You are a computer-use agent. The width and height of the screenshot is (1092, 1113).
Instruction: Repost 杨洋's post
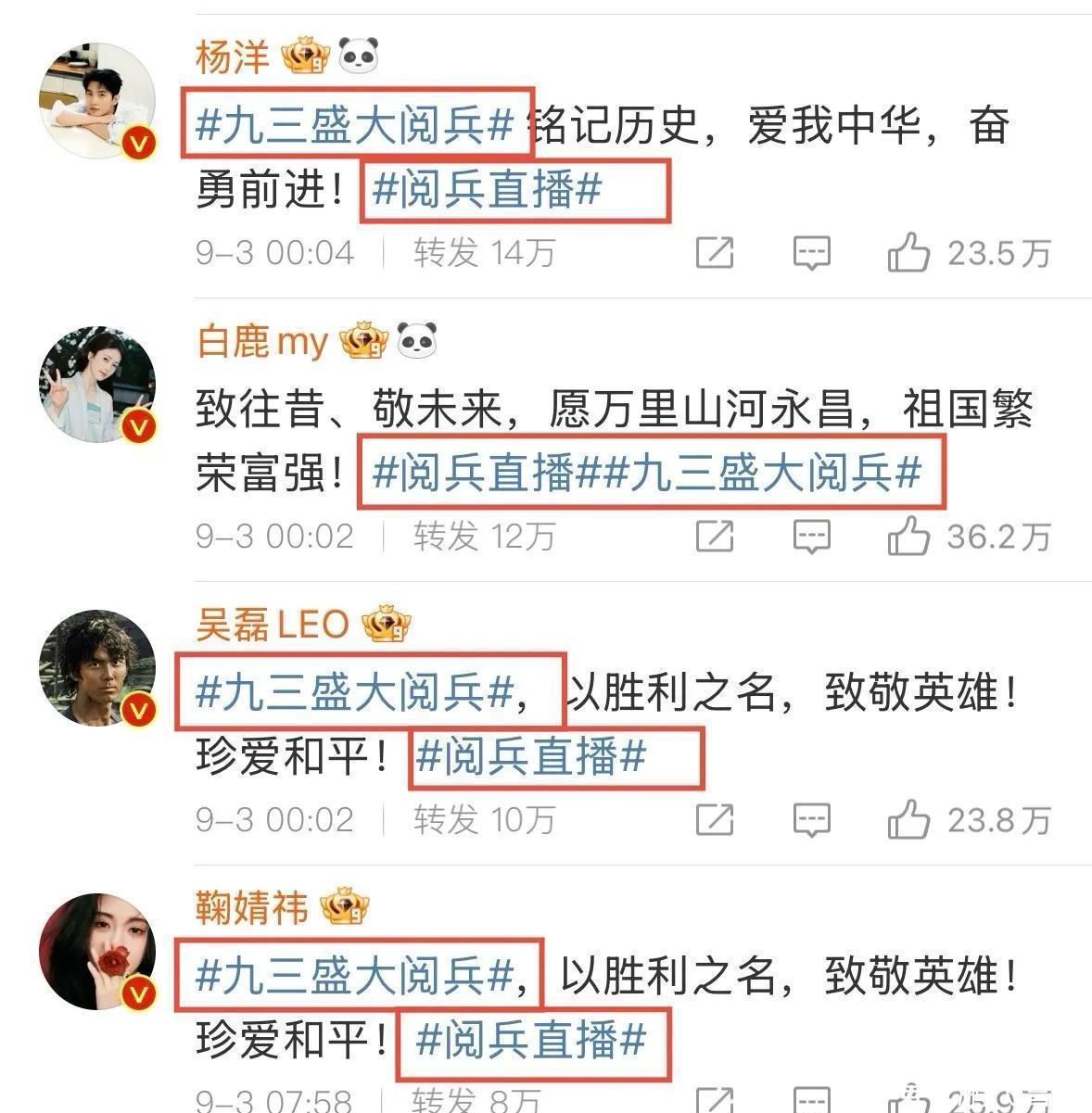click(715, 252)
